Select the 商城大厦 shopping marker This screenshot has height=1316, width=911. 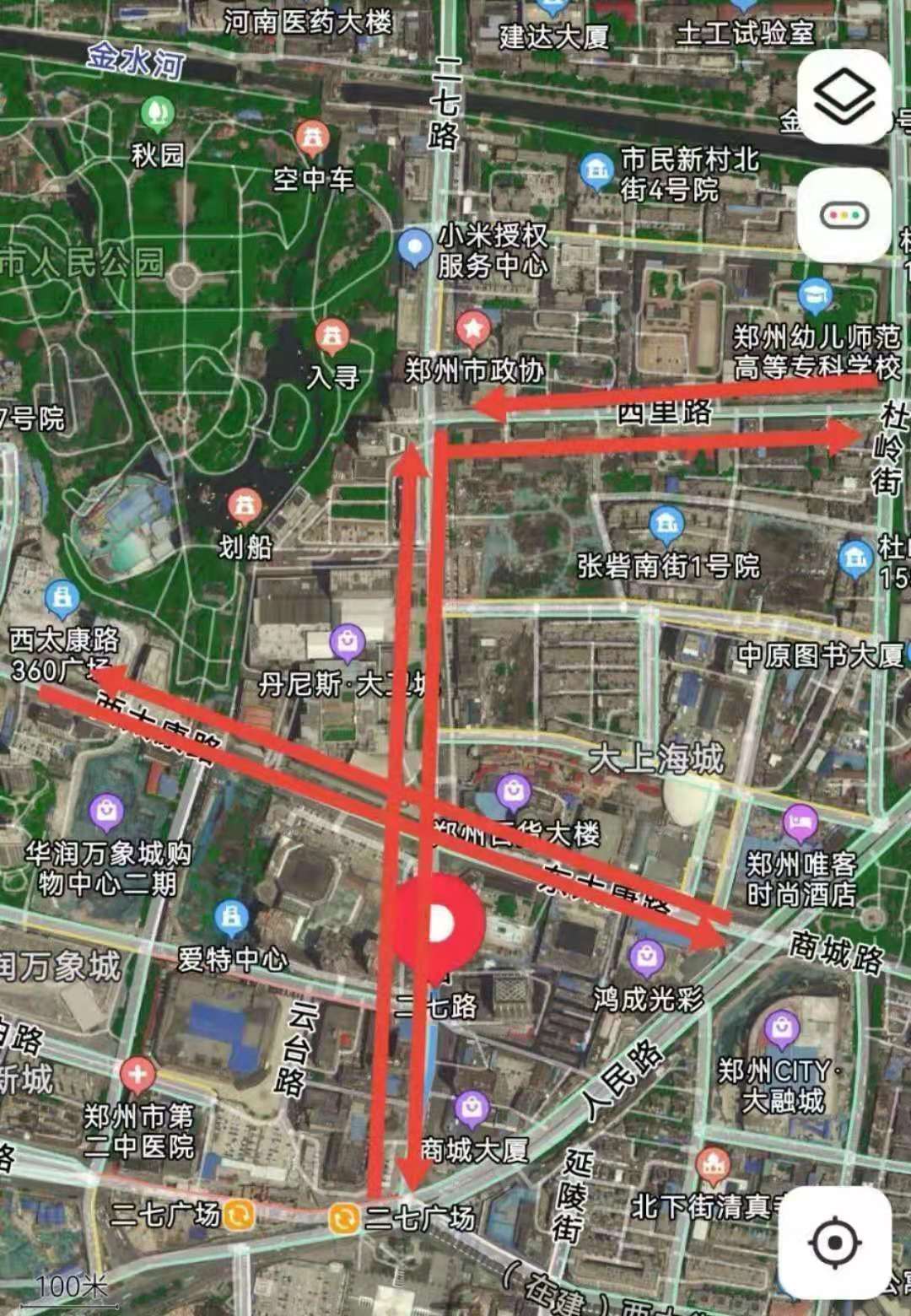(x=472, y=1108)
